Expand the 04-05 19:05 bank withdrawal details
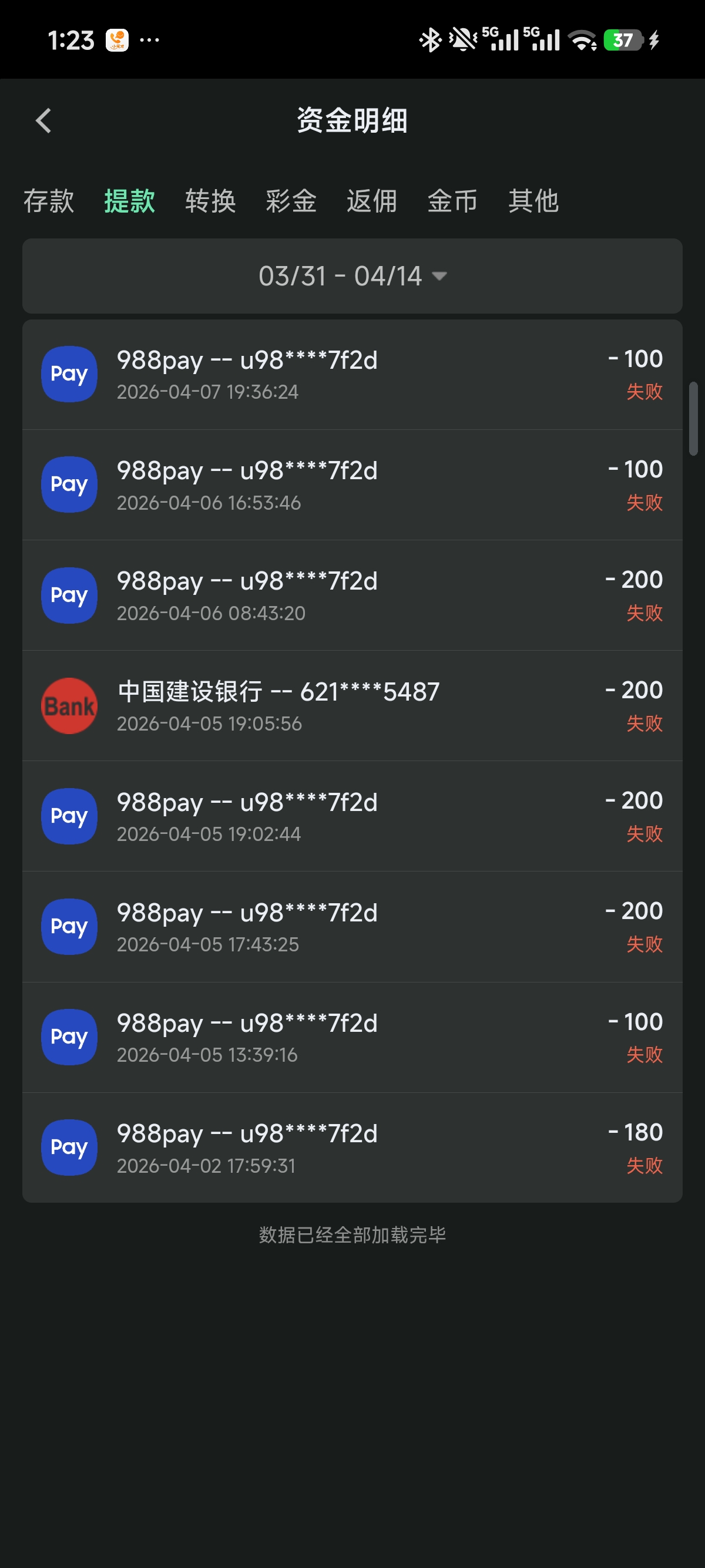705x1568 pixels. click(352, 705)
